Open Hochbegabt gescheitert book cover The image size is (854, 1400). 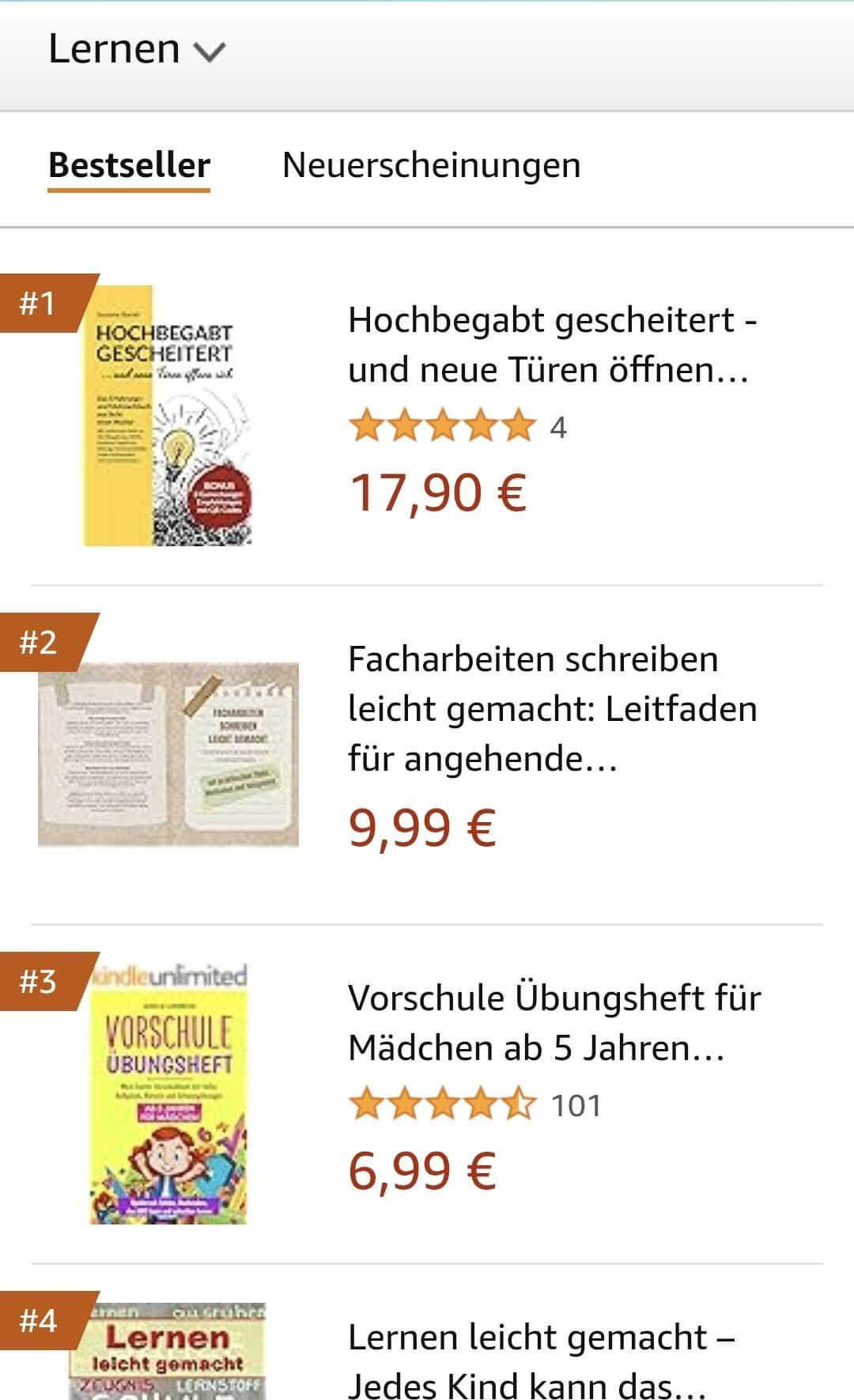coord(168,416)
